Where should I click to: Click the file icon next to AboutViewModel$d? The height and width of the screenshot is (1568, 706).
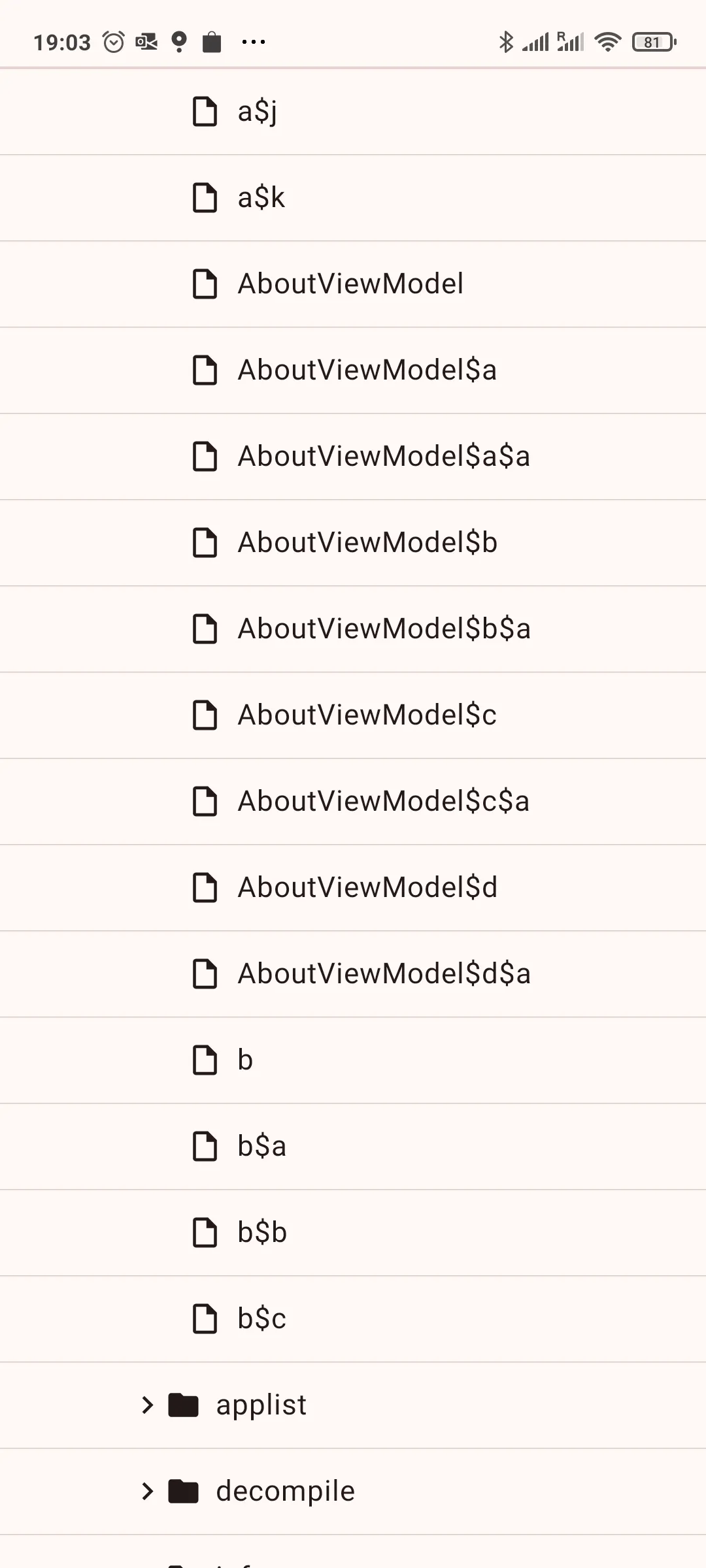coord(205,888)
